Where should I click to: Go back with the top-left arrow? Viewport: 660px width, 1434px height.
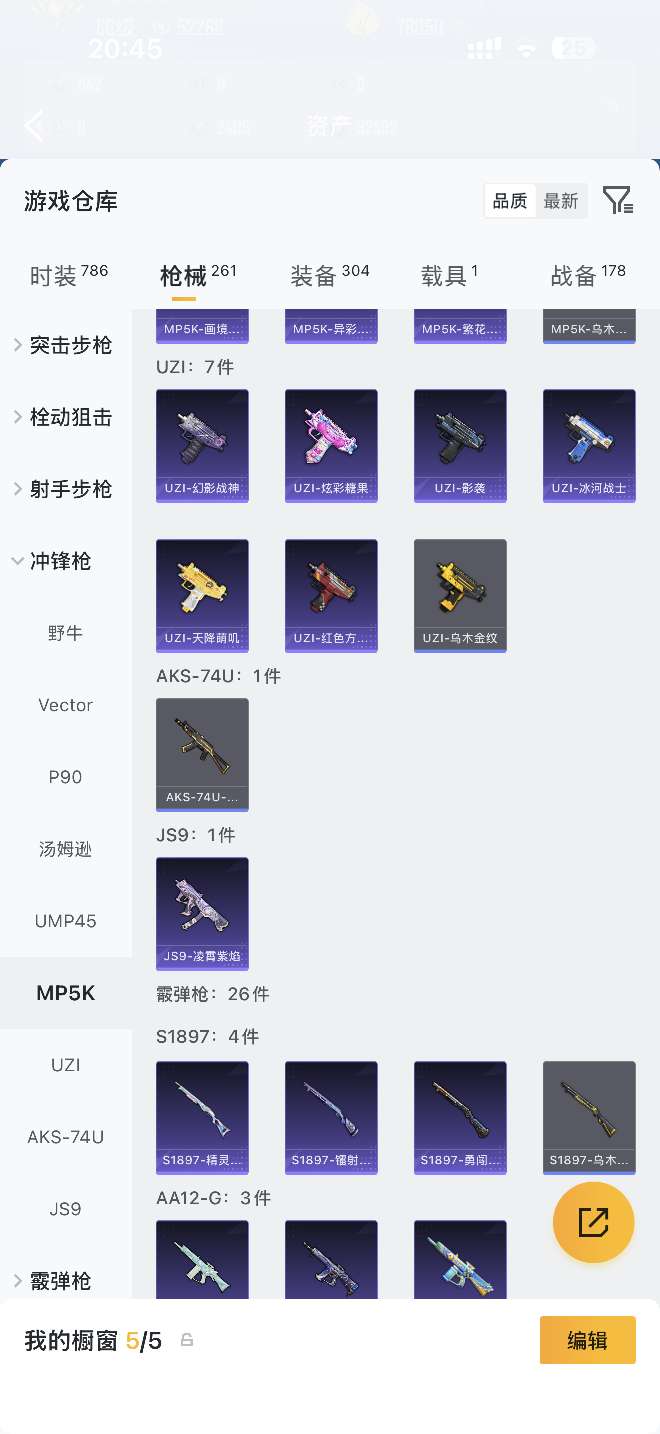[x=34, y=126]
